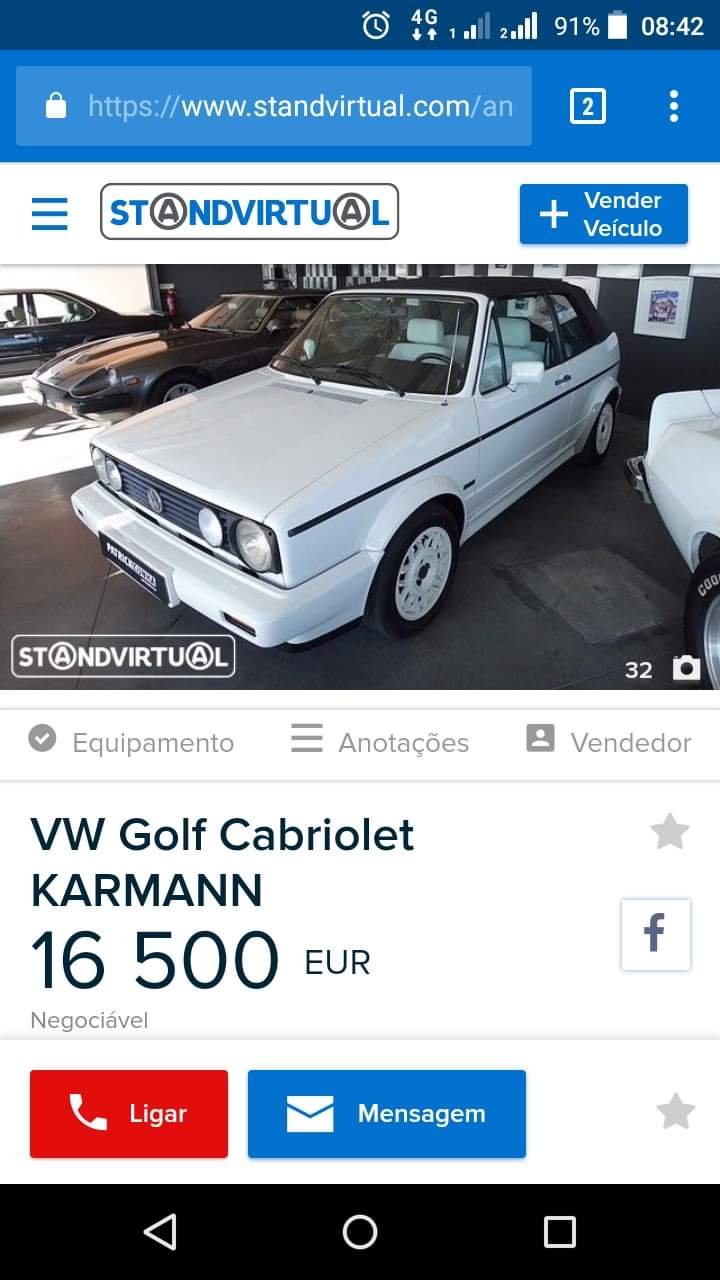Favorite this listing with the title star
720x1280 pixels.
tap(669, 832)
